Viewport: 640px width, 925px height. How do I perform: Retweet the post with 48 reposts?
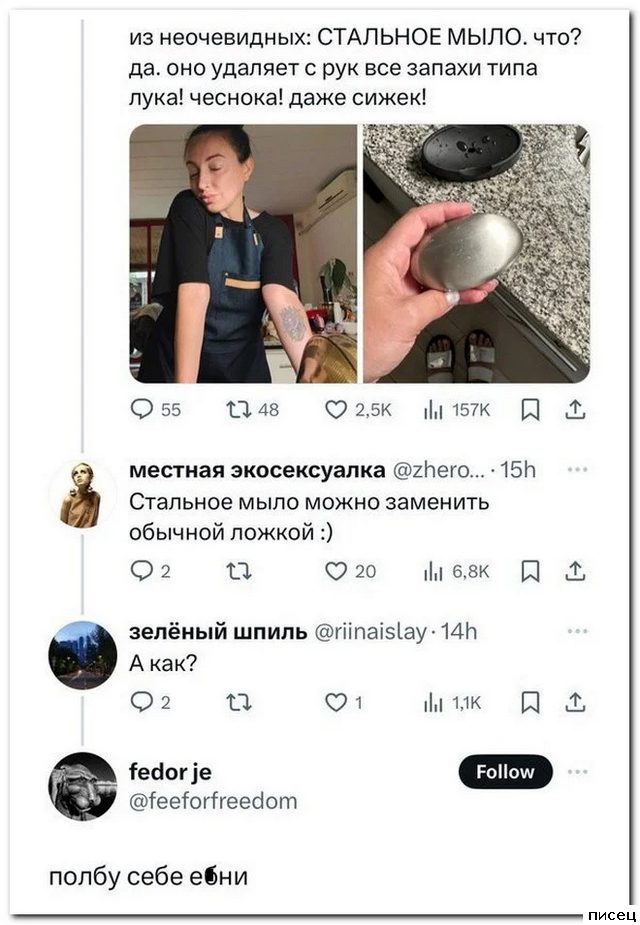pos(236,410)
